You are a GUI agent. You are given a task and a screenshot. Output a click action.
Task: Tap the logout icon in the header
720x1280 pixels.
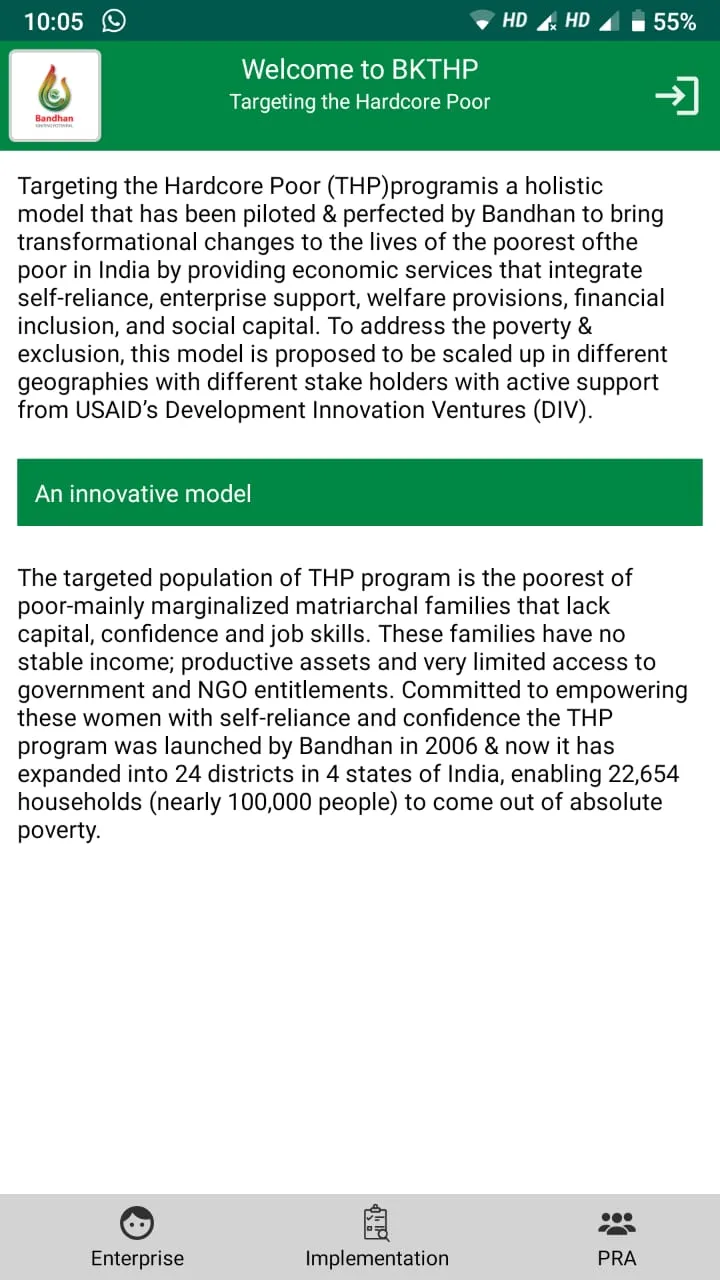pos(677,96)
